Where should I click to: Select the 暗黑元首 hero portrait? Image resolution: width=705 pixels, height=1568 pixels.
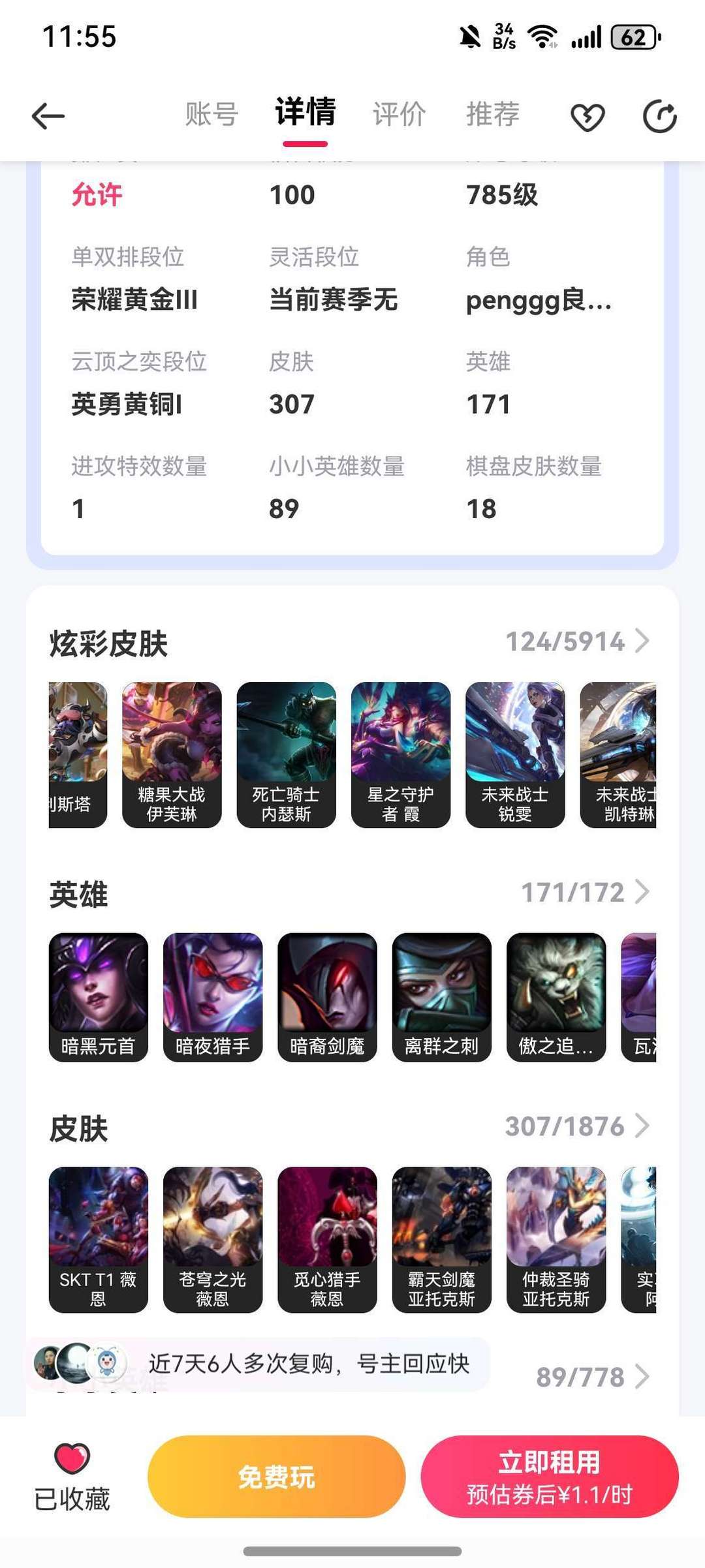[97, 996]
